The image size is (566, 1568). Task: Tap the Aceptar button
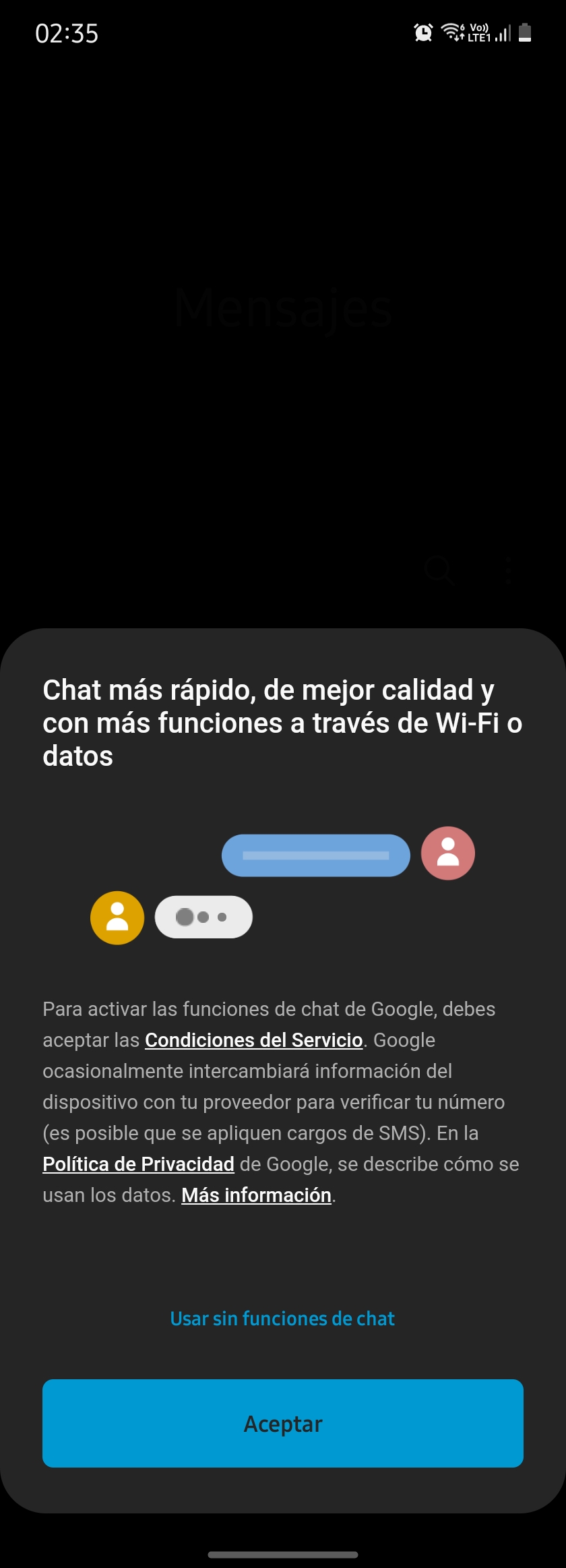[283, 1423]
